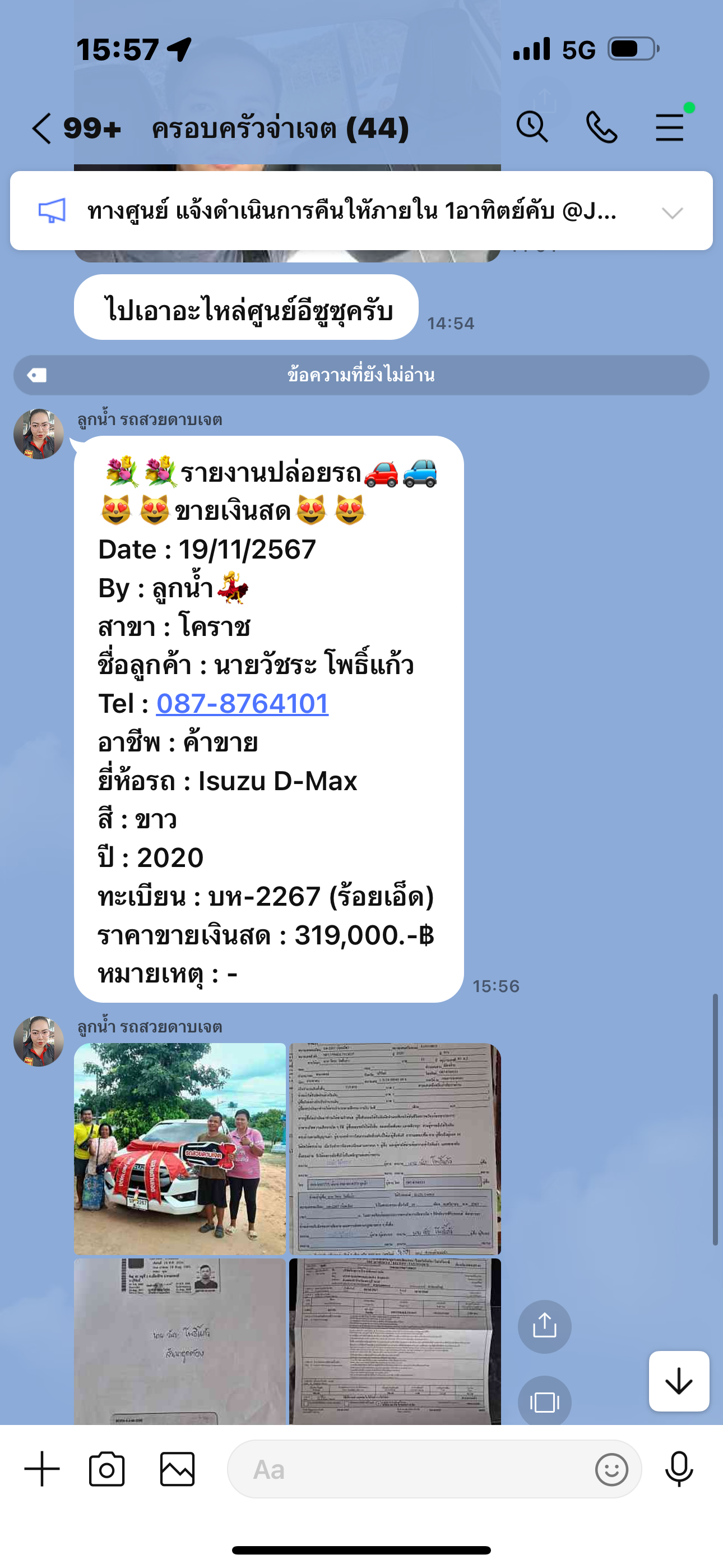Viewport: 723px width, 1568px height.
Task: Jump to the latest message
Action: (679, 1381)
